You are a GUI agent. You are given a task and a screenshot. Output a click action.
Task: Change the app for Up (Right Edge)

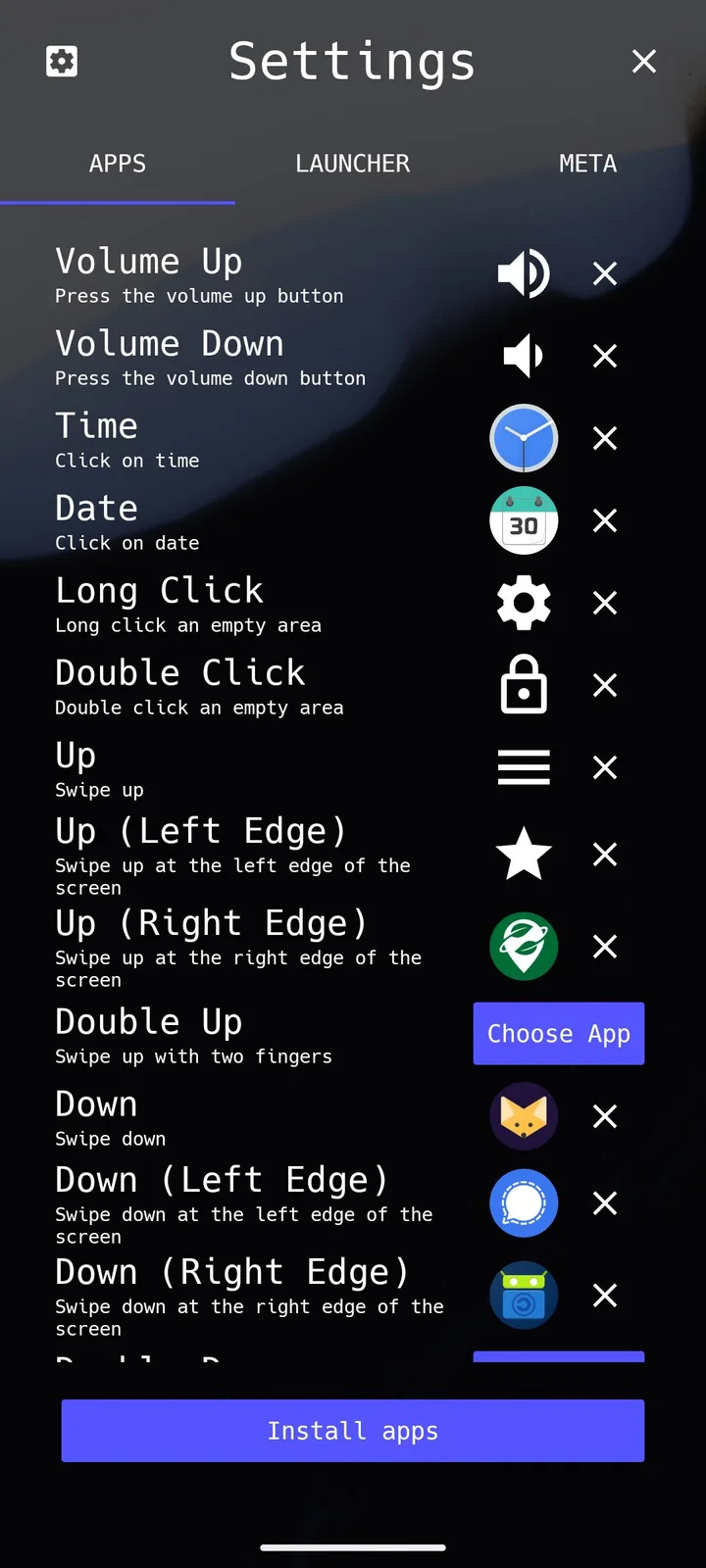524,947
